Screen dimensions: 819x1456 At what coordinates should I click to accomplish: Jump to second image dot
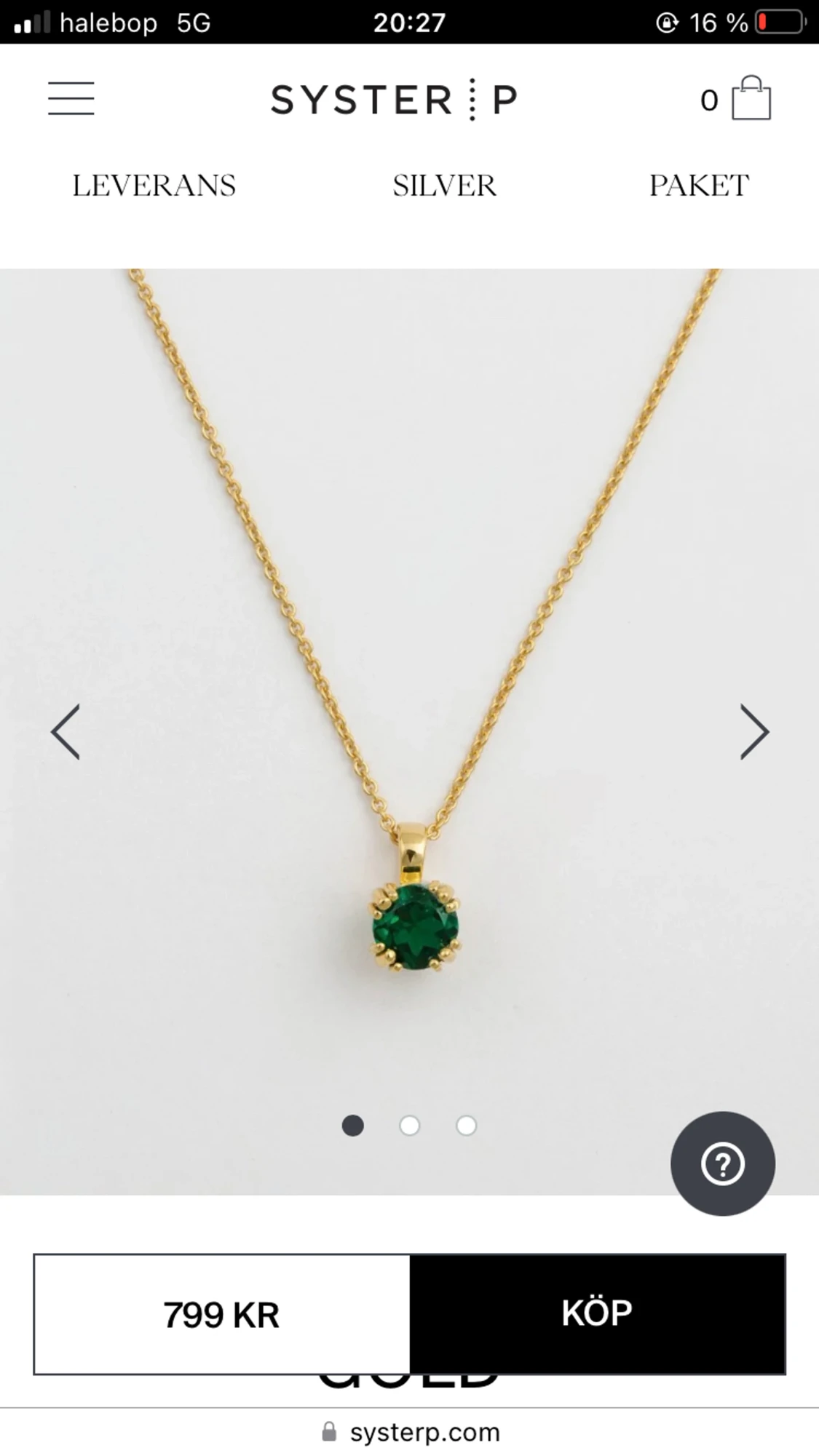[x=410, y=1126]
